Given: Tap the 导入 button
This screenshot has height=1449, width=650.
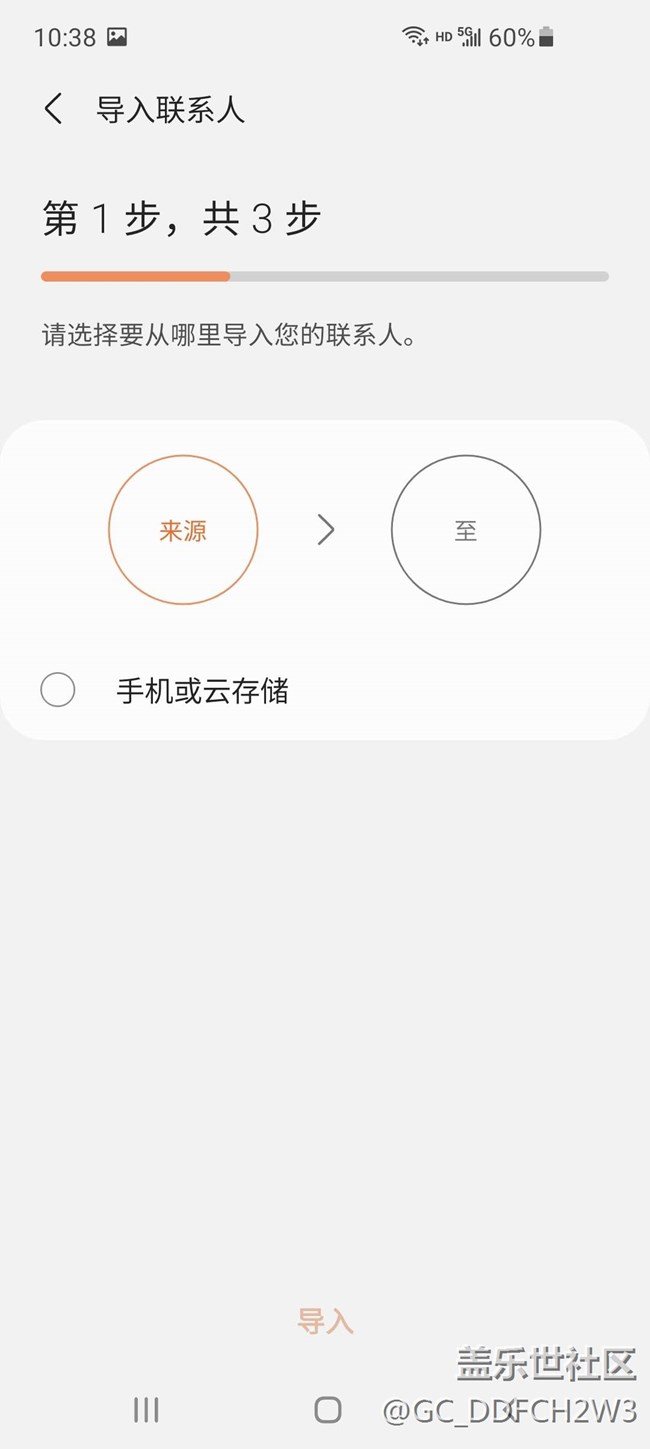Looking at the screenshot, I should (325, 1321).
